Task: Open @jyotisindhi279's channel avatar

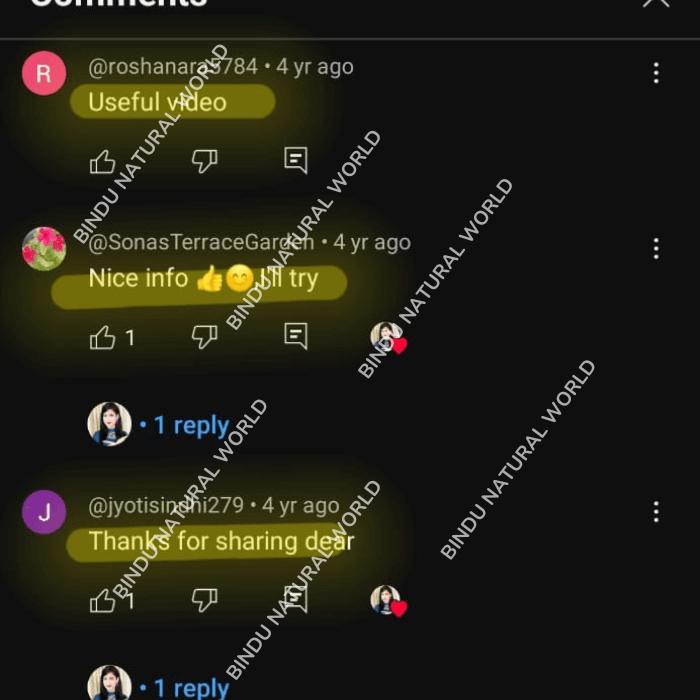Action: coord(43,513)
